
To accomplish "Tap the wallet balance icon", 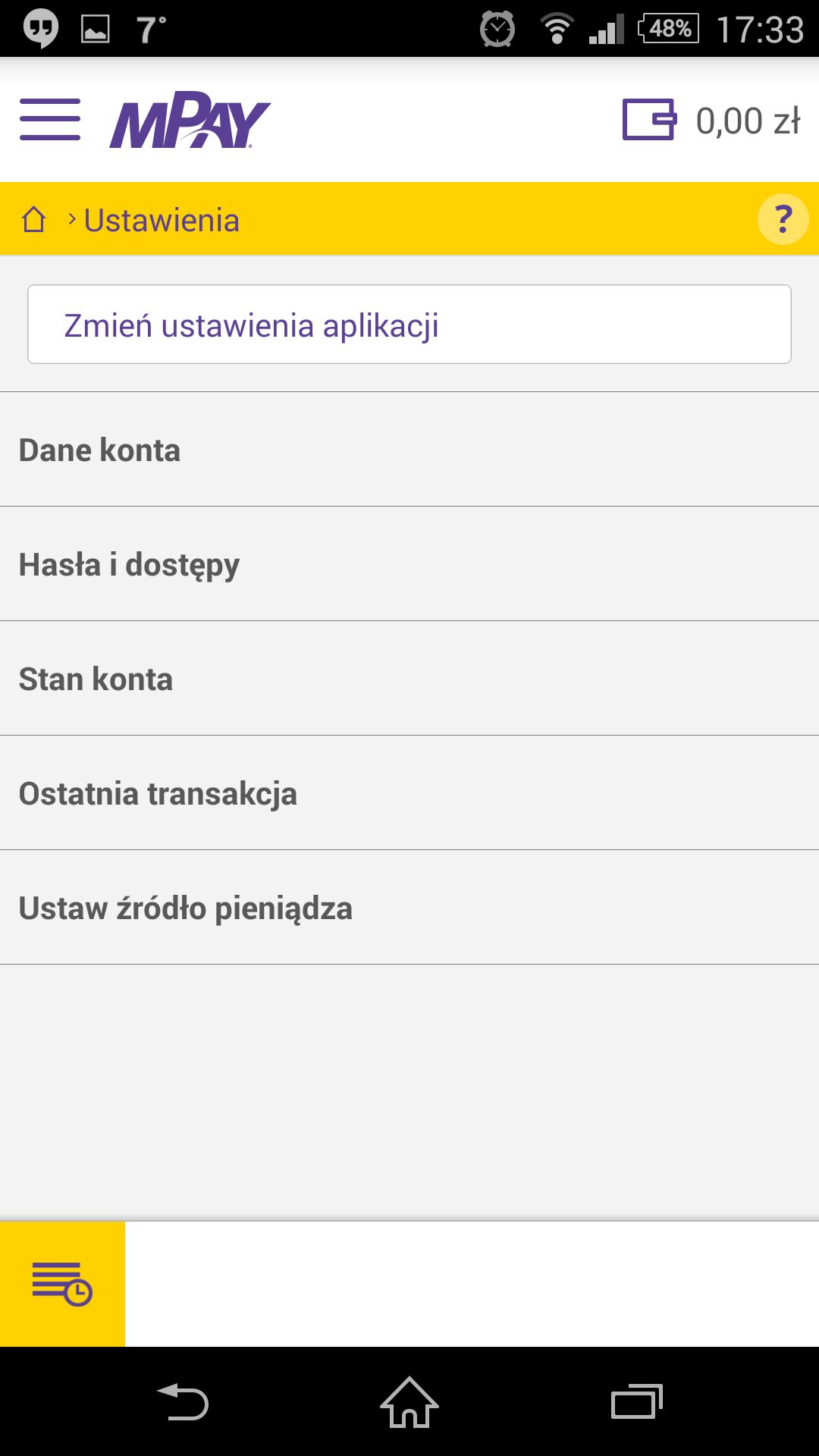I will click(x=649, y=120).
